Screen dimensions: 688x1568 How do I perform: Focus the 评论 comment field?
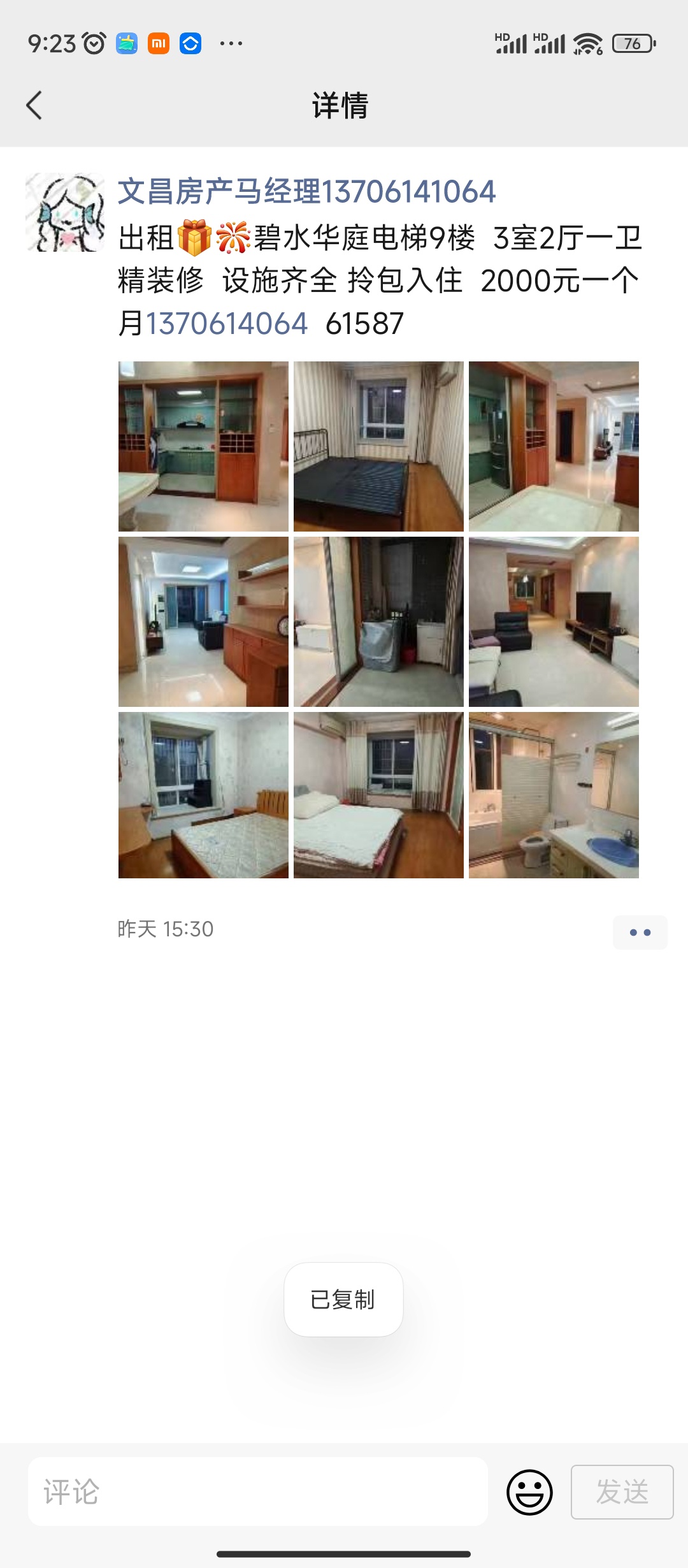click(x=258, y=1492)
